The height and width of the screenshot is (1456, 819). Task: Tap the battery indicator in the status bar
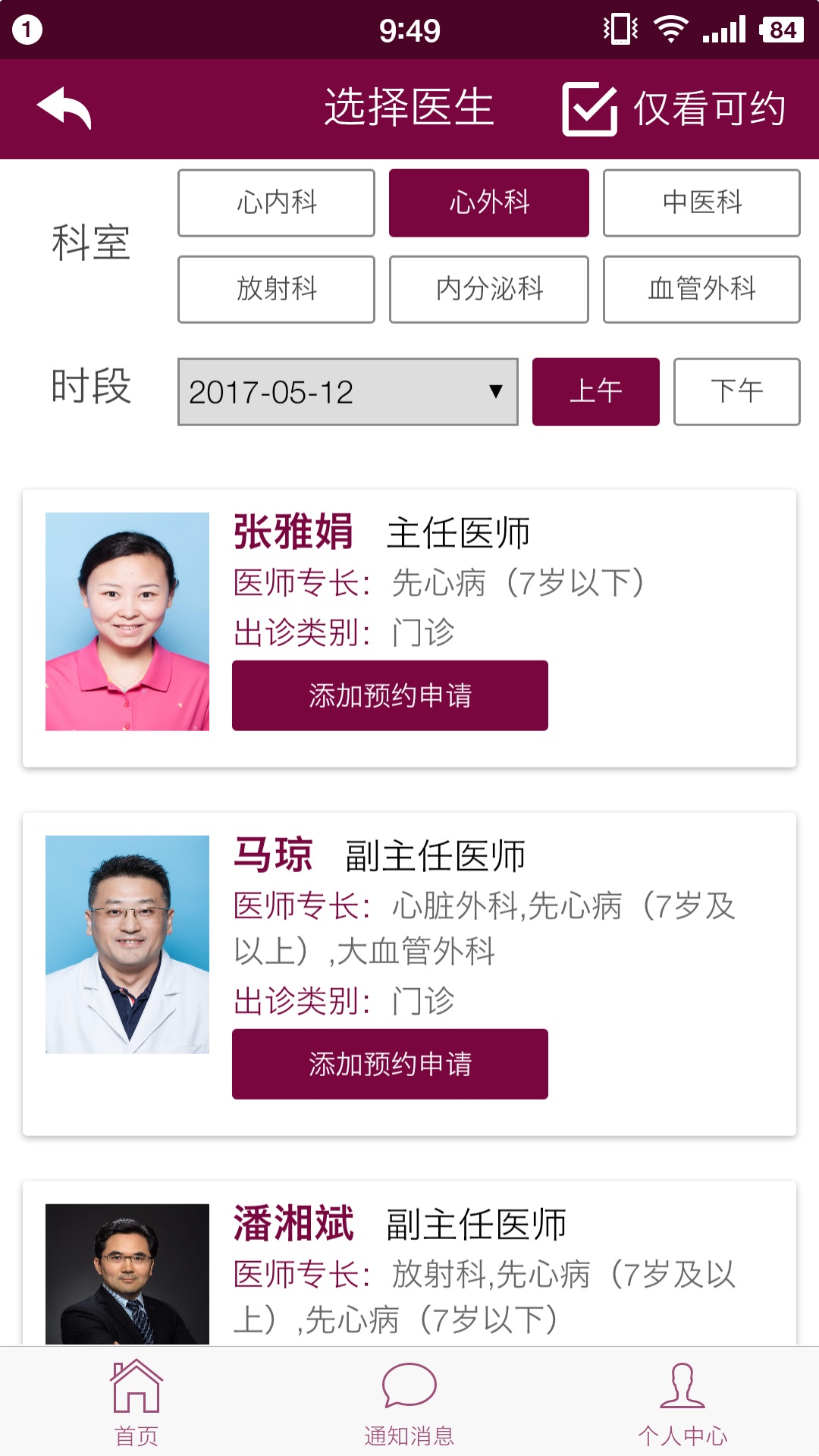(x=784, y=30)
